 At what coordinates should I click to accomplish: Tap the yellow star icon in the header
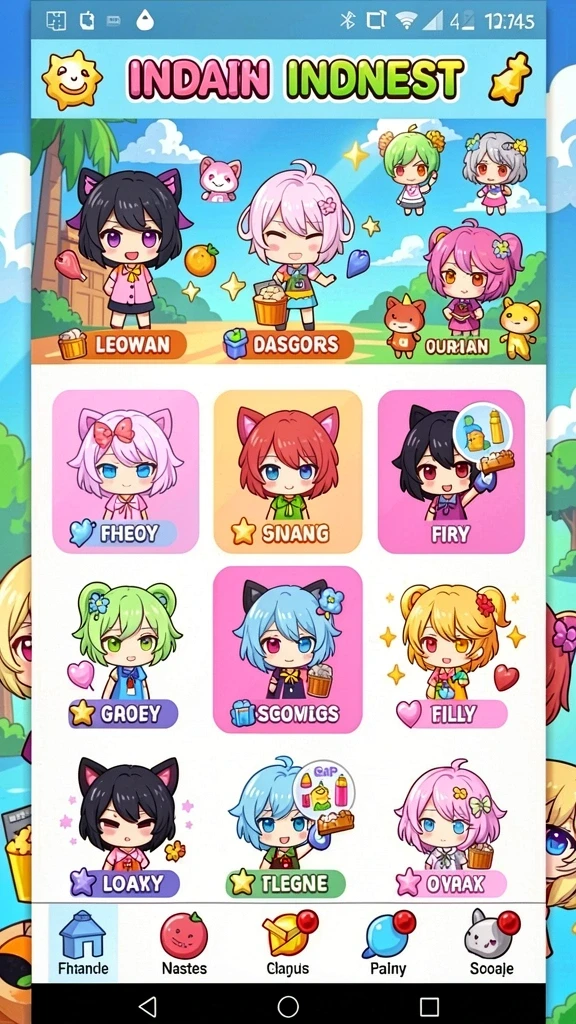coord(510,80)
